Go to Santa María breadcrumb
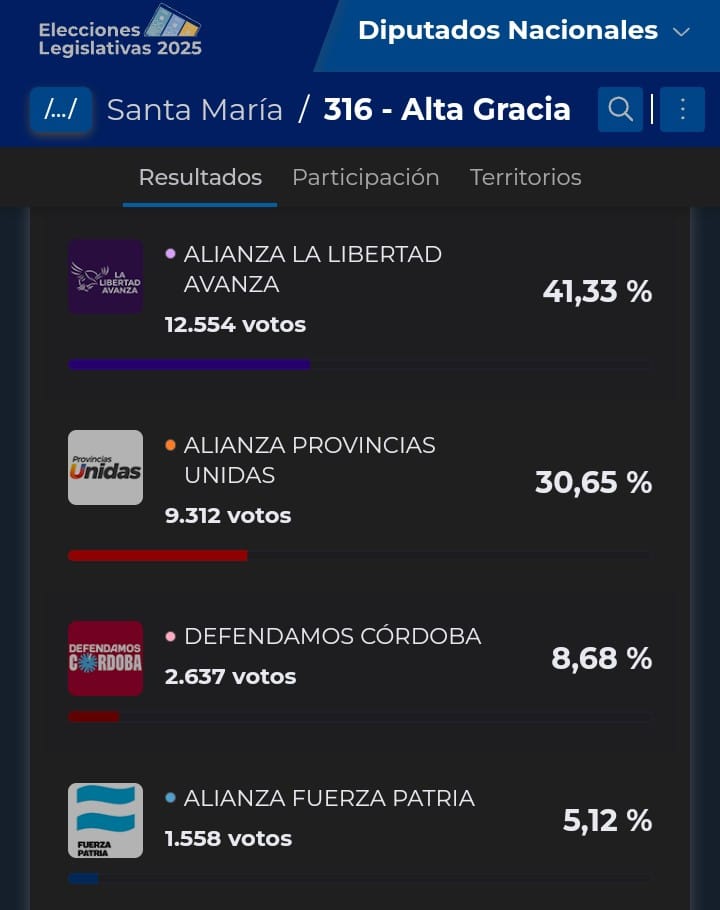This screenshot has width=720, height=910. click(194, 109)
